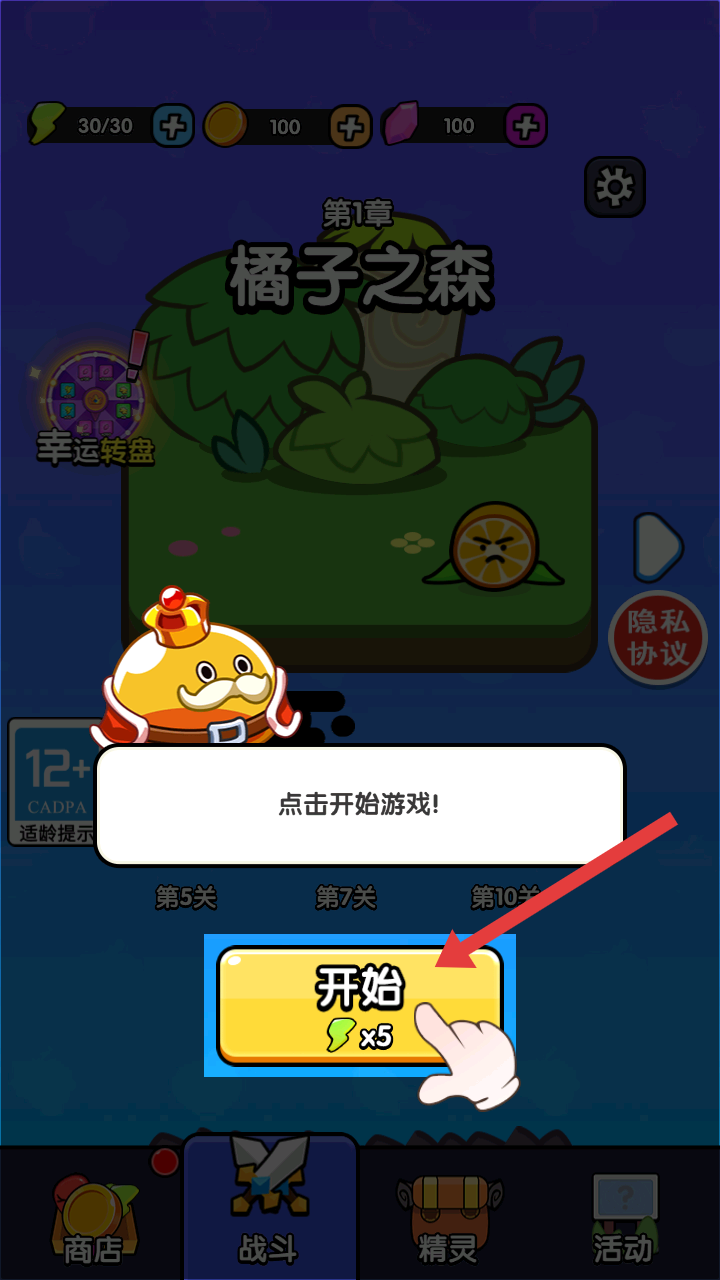Select the 战斗 battle tab
This screenshot has width=720, height=1280.
(x=269, y=1208)
